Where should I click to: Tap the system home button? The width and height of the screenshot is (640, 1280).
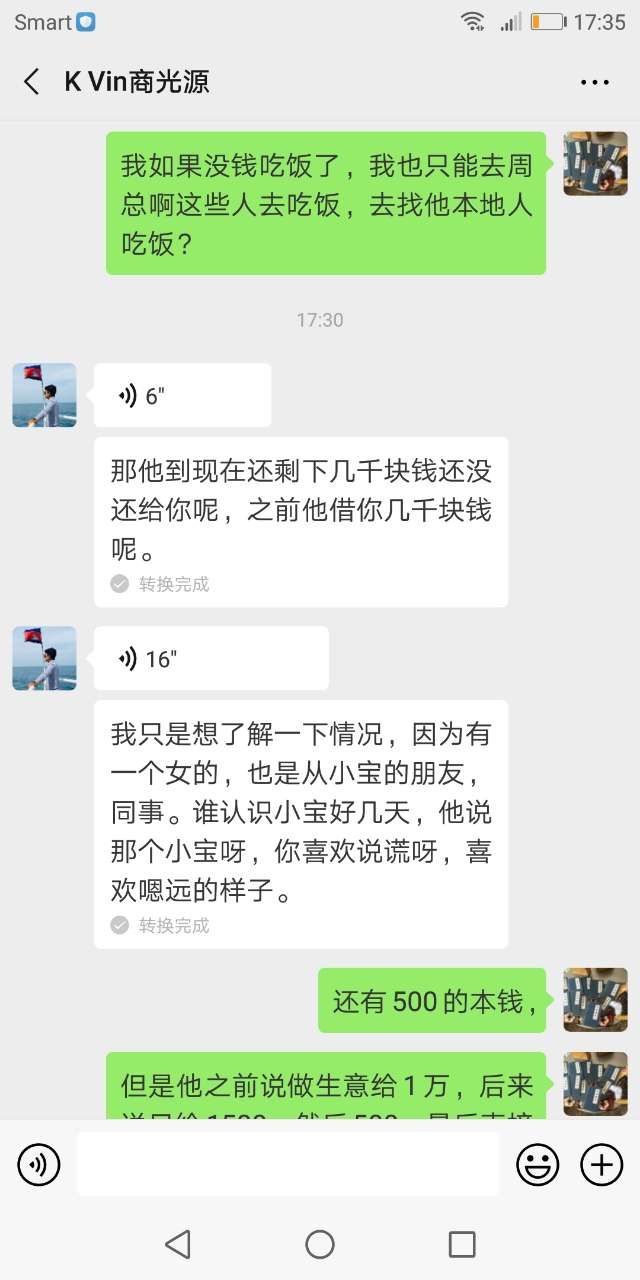[x=320, y=1244]
